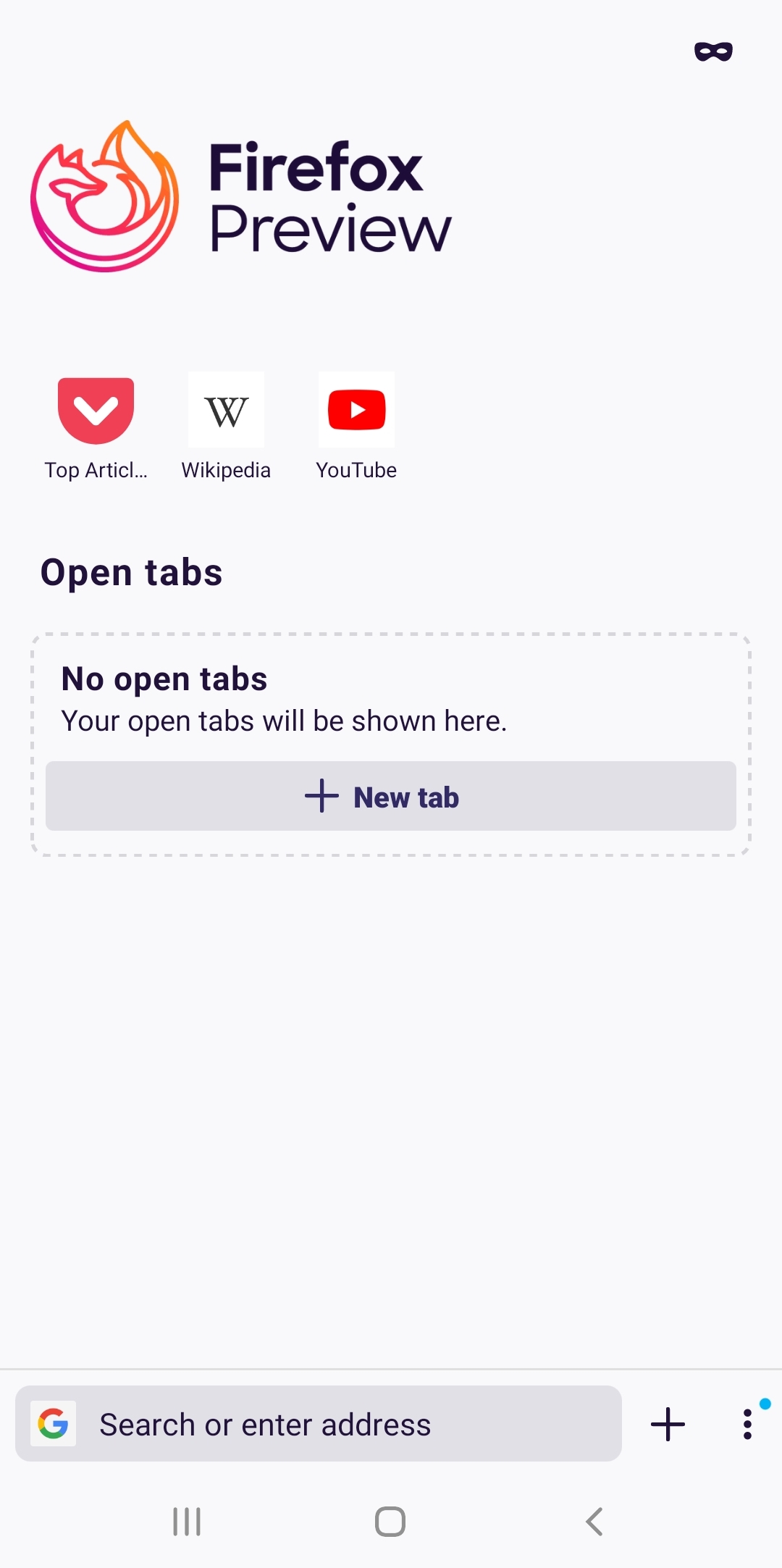Show recent apps from navigation bar
Viewport: 782px width, 1568px height.
[187, 1521]
